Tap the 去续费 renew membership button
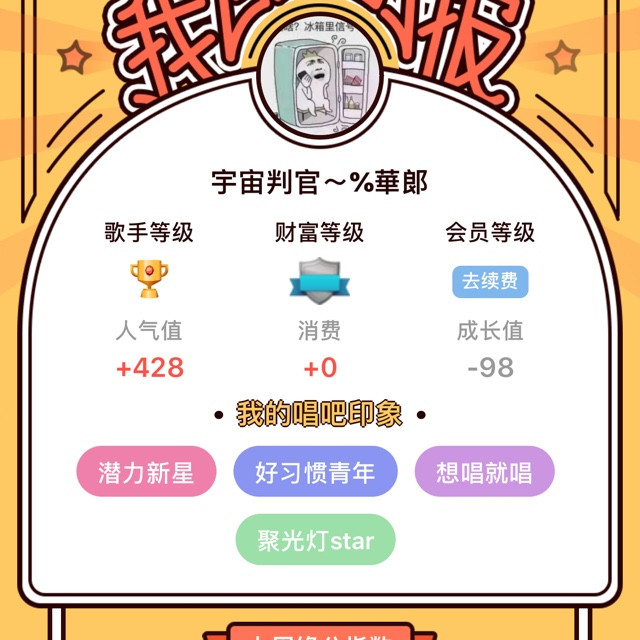Viewport: 640px width, 640px height. tap(490, 282)
